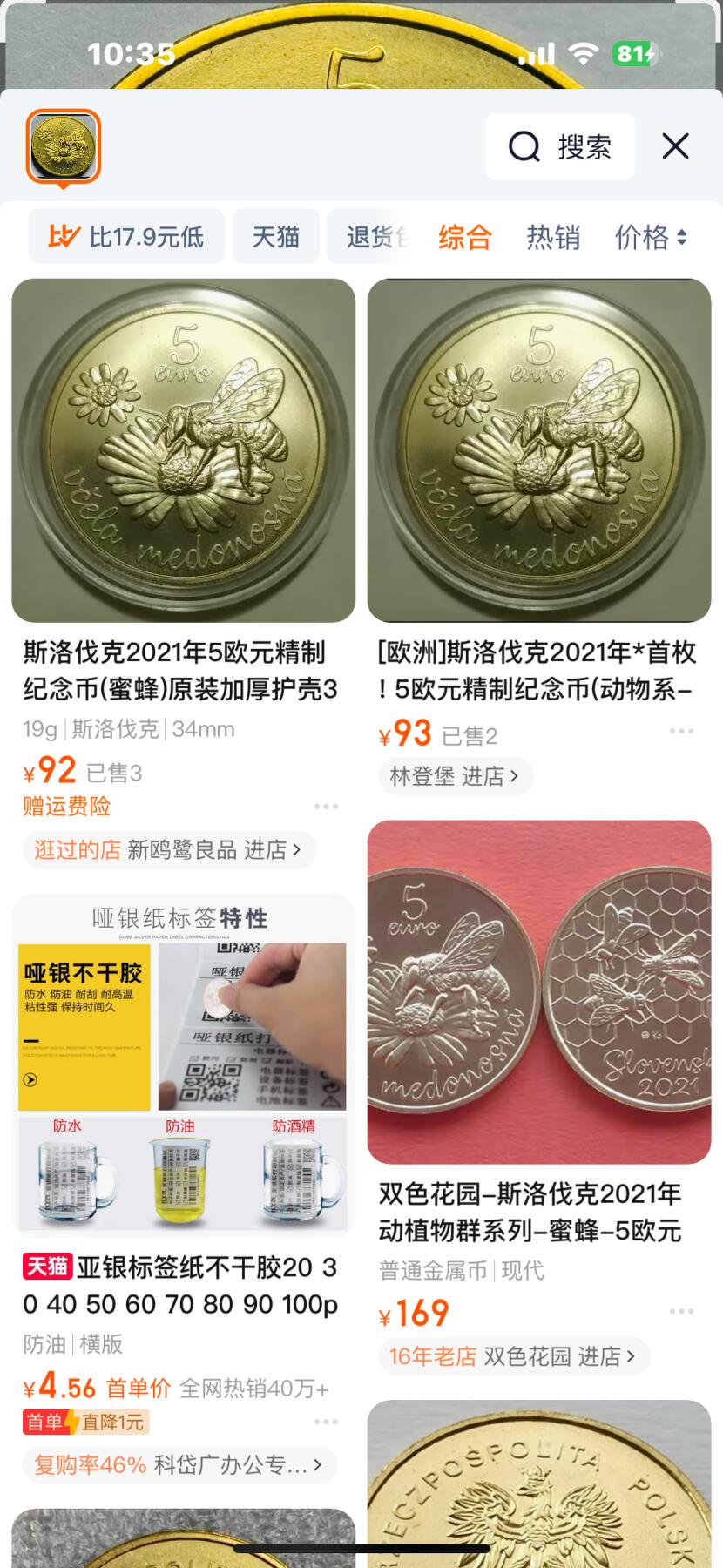Select the 比17.9元低 price filter chip
The width and height of the screenshot is (723, 1568).
(x=127, y=236)
